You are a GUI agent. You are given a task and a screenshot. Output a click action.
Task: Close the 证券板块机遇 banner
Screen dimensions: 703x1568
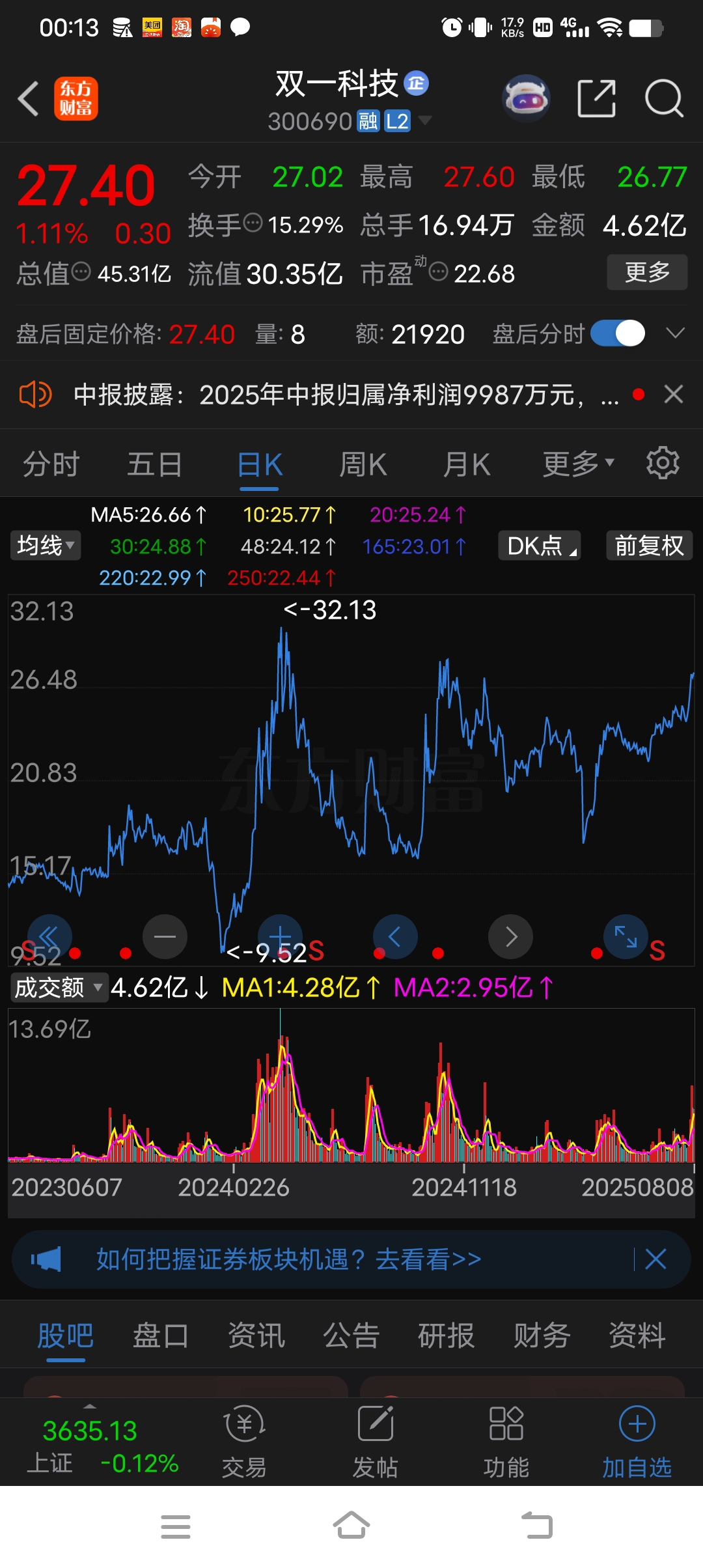click(655, 1259)
